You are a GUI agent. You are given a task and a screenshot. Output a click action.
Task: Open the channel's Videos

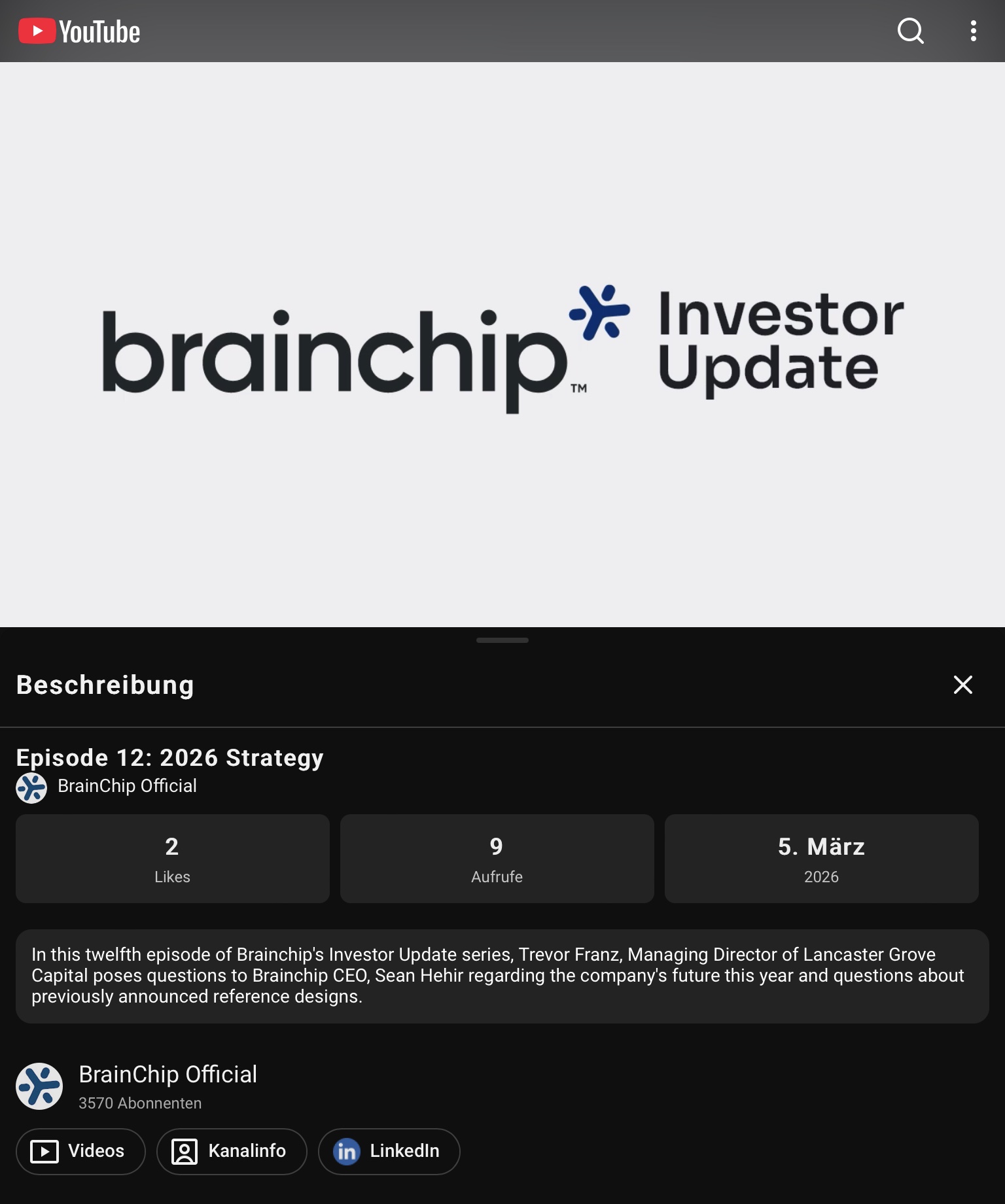[80, 1151]
